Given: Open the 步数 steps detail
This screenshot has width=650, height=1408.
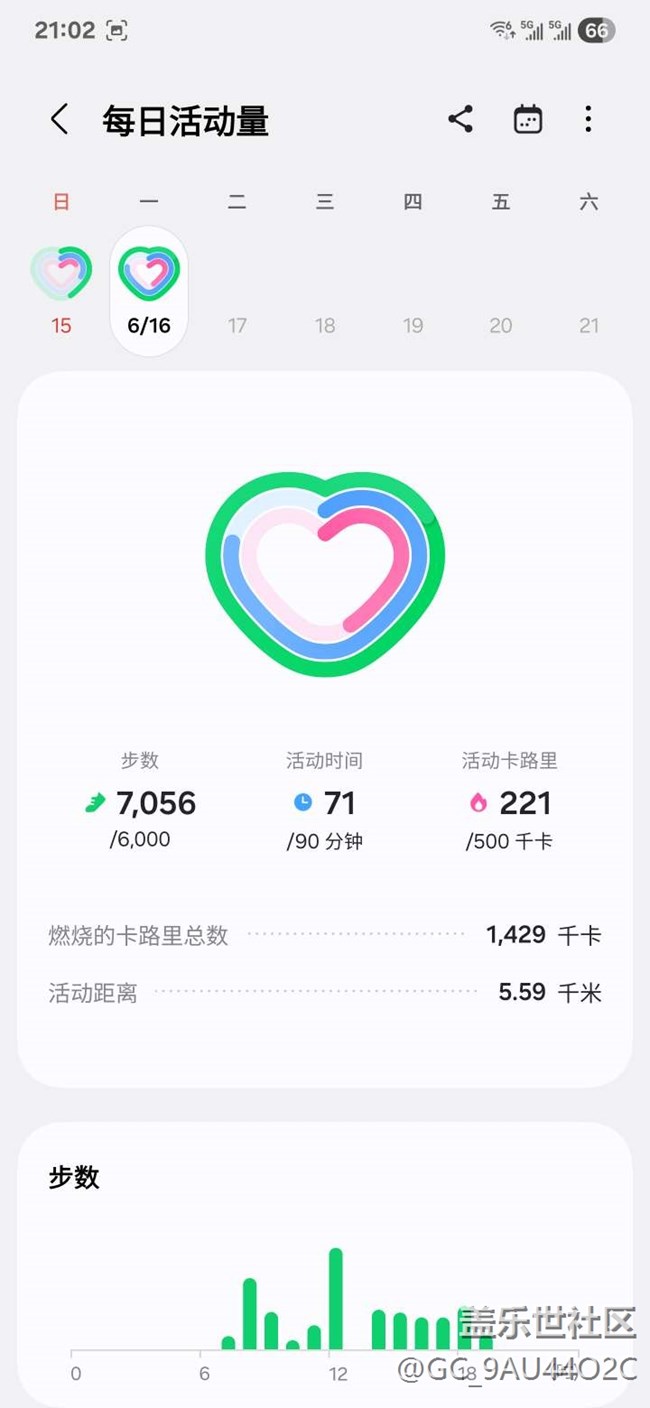Looking at the screenshot, I should tap(141, 801).
